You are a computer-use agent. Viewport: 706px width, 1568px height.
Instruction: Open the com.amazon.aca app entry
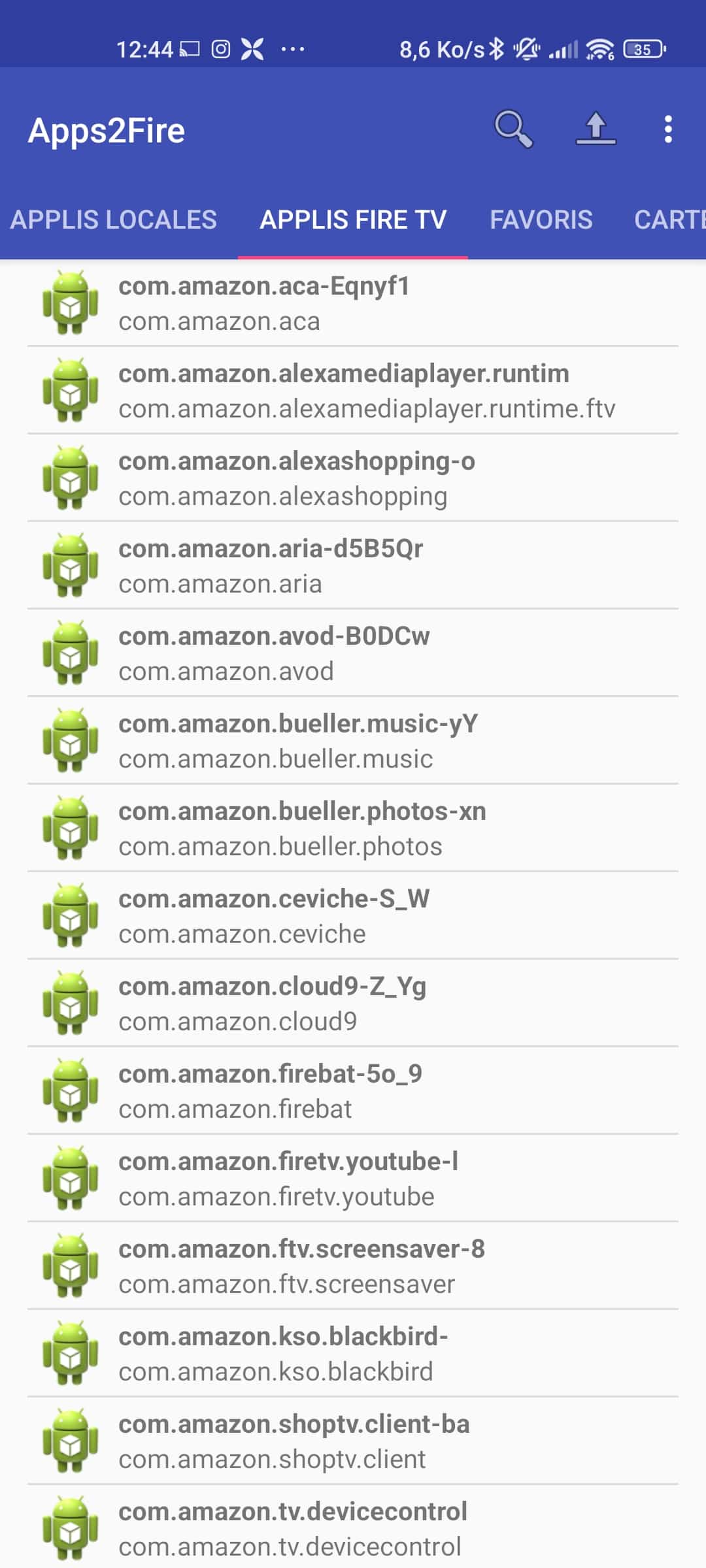[x=353, y=303]
